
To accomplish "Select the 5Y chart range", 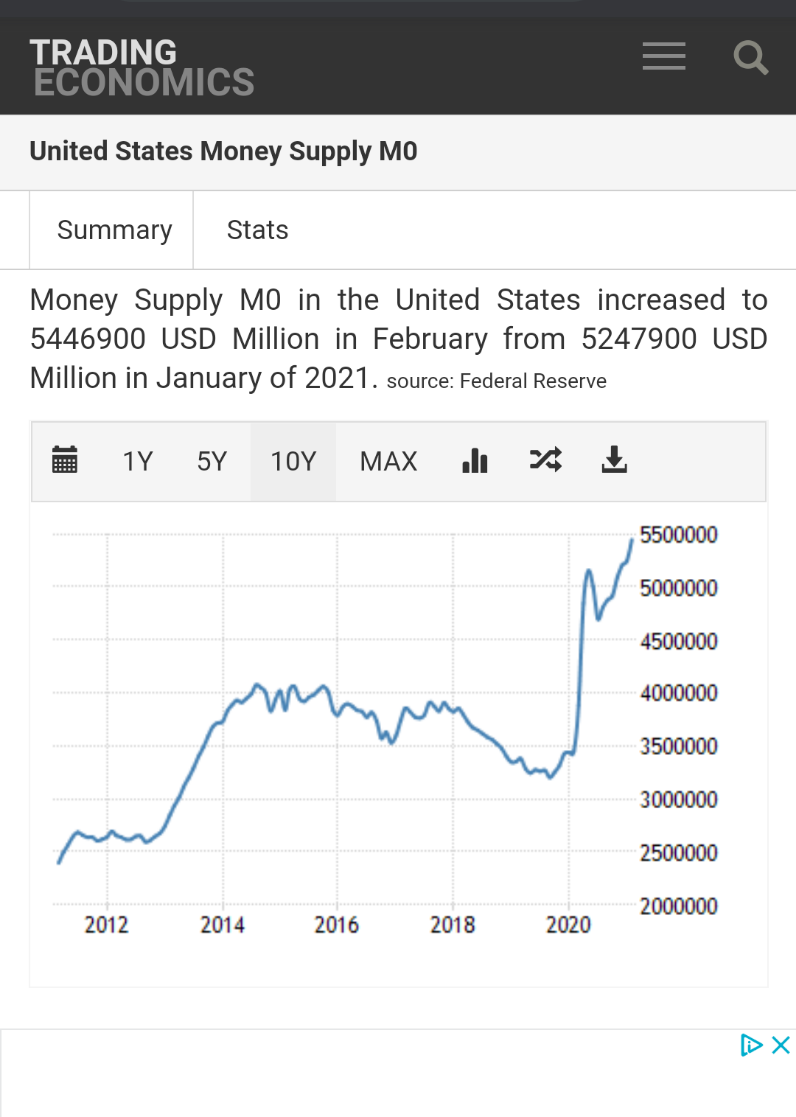I will [x=212, y=461].
